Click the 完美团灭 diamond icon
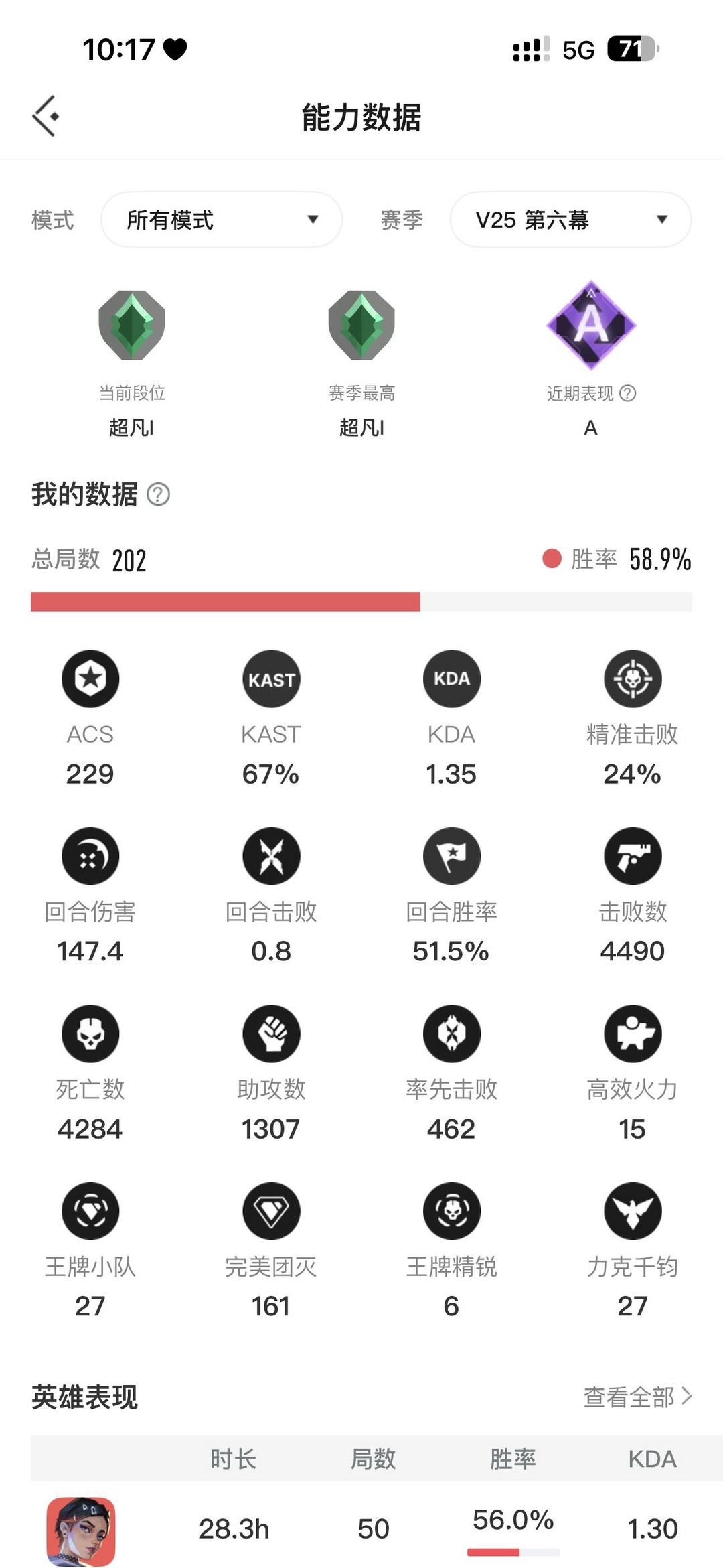 (270, 1211)
